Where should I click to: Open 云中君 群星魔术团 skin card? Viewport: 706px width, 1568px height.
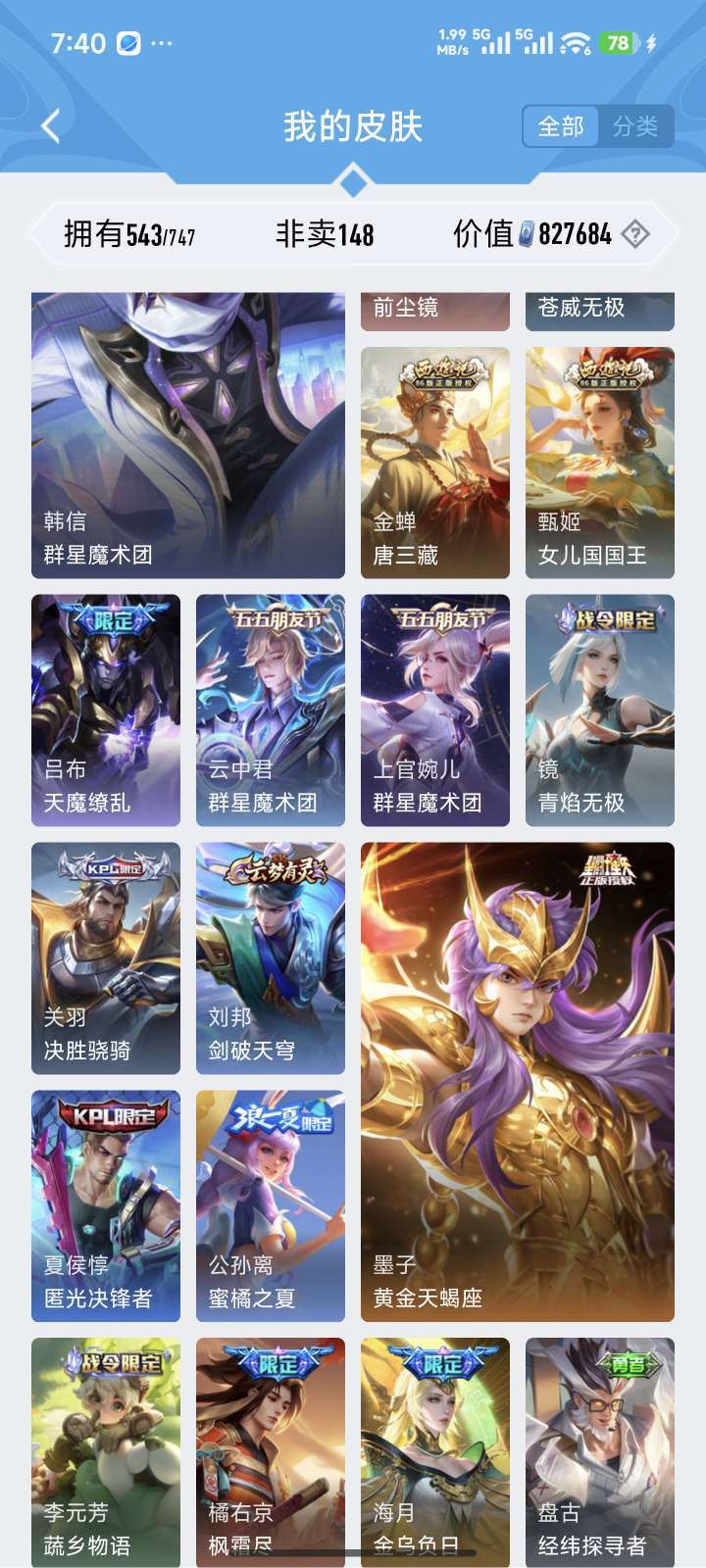coord(271,710)
